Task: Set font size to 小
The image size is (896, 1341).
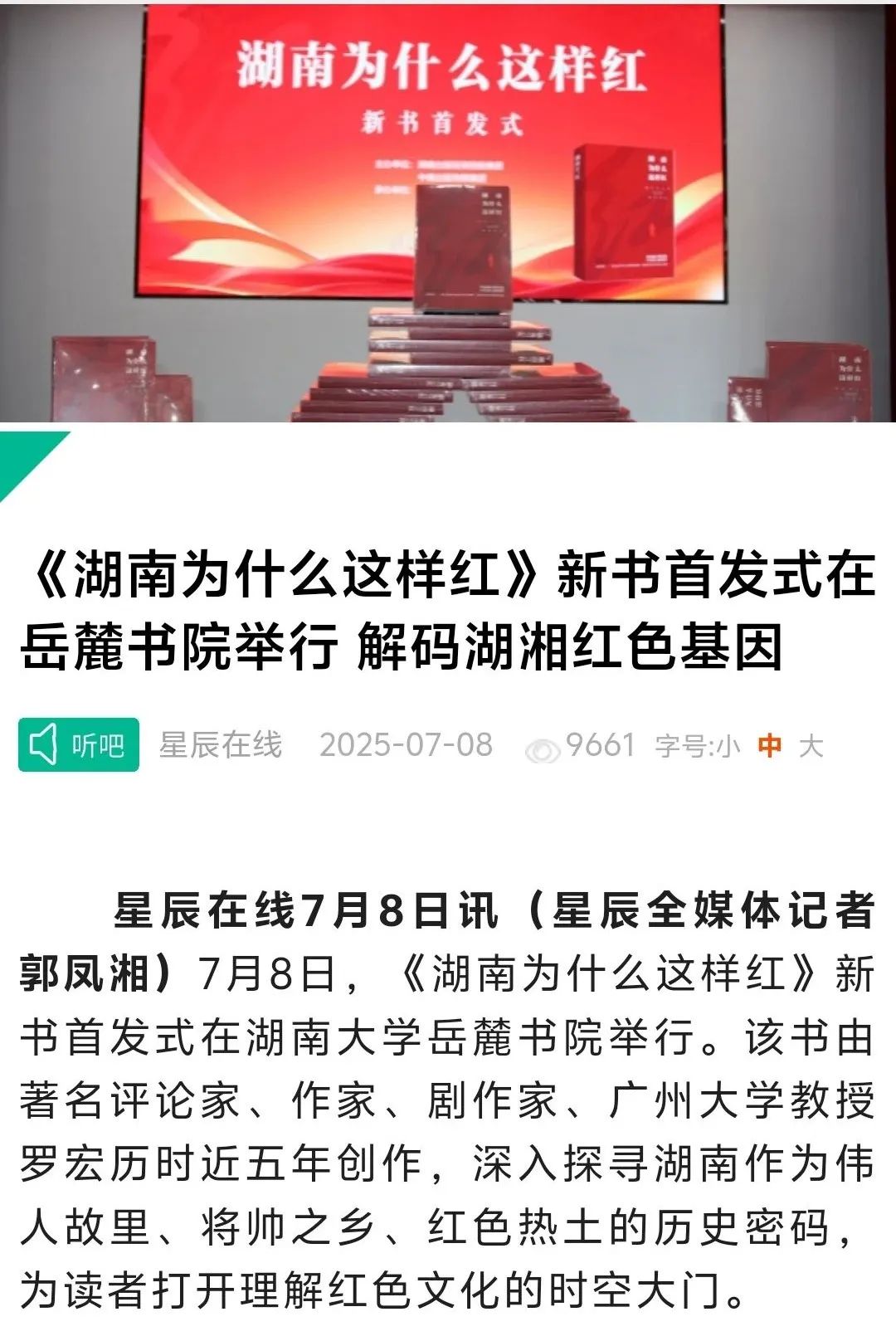Action: pyautogui.click(x=728, y=747)
